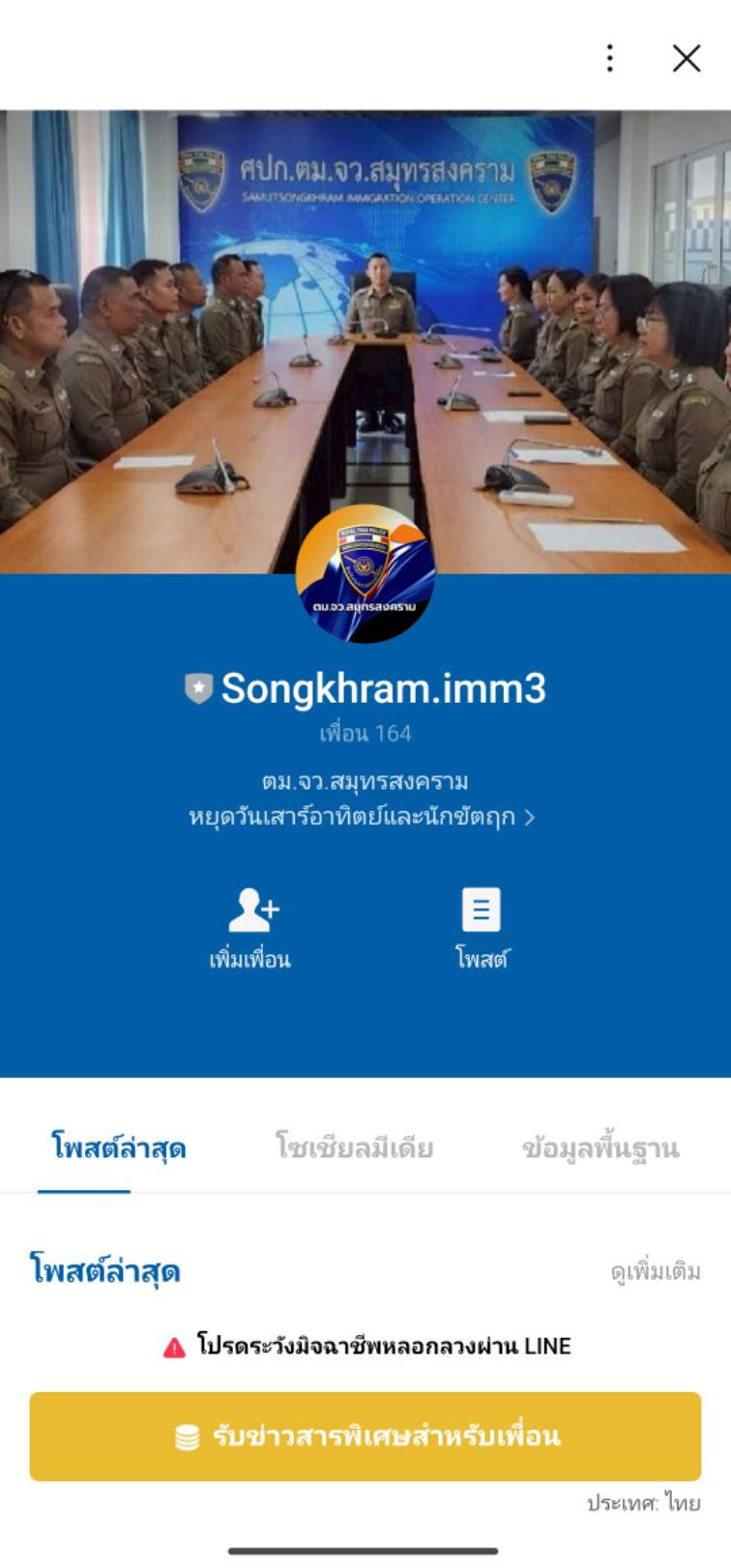This screenshot has width=731, height=1568.
Task: Switch to the ข้อมูลพื้นฐาน tab
Action: pos(600,1148)
